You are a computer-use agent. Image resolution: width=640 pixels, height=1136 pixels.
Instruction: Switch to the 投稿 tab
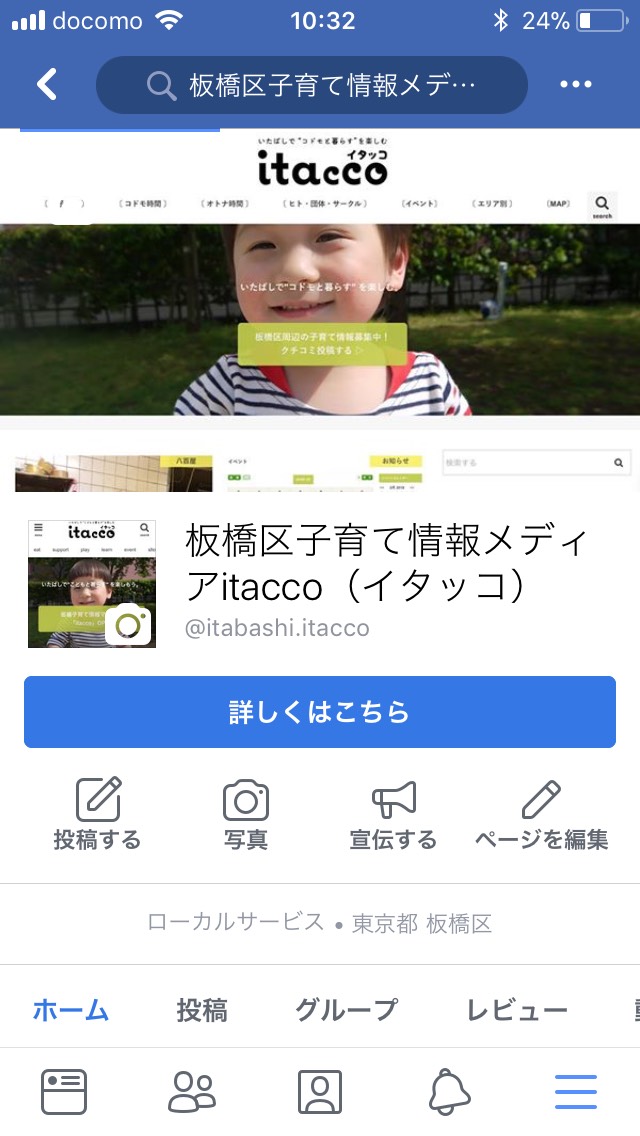coord(202,1010)
